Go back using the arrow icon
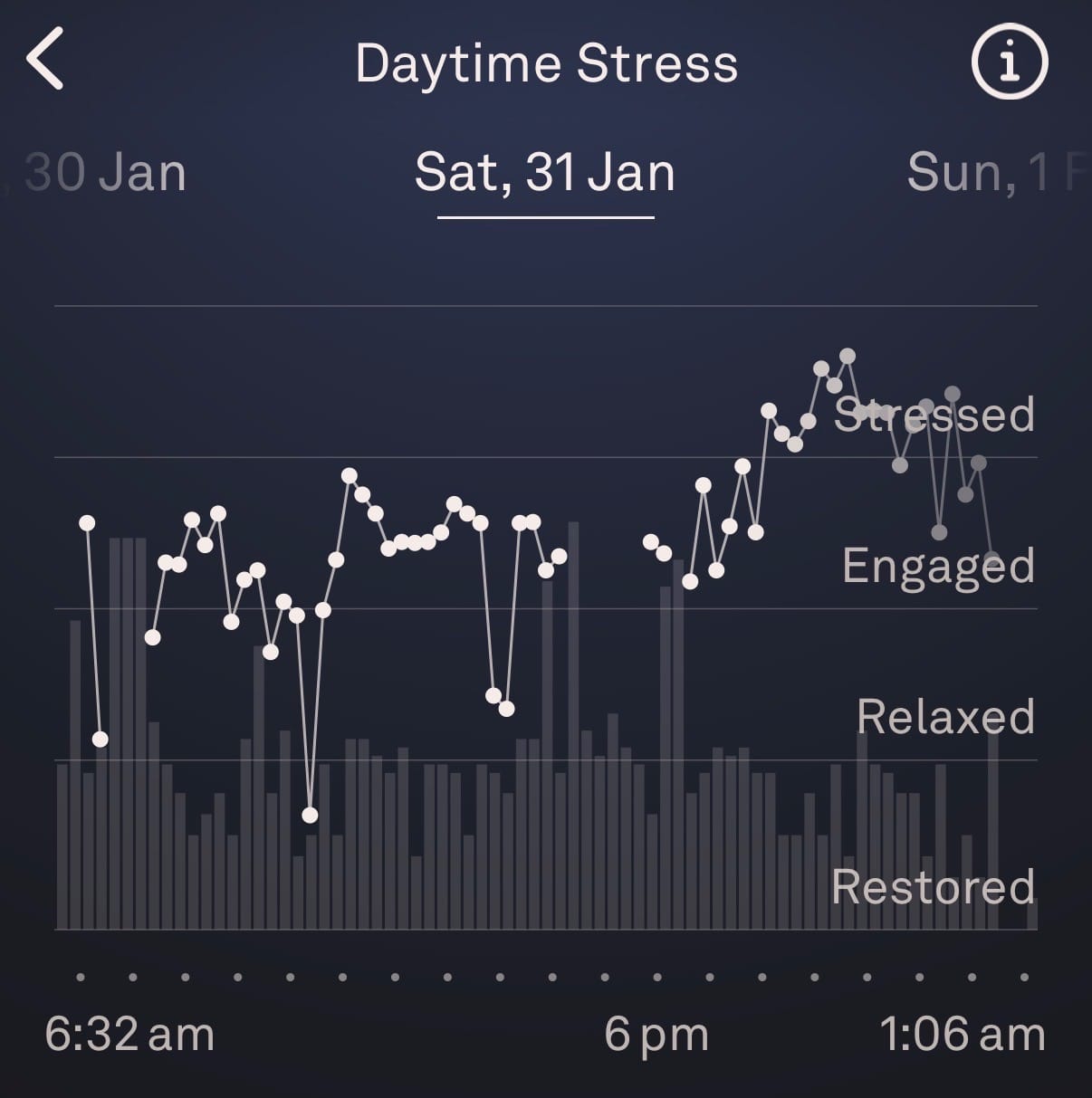The image size is (1092, 1098). tap(45, 59)
